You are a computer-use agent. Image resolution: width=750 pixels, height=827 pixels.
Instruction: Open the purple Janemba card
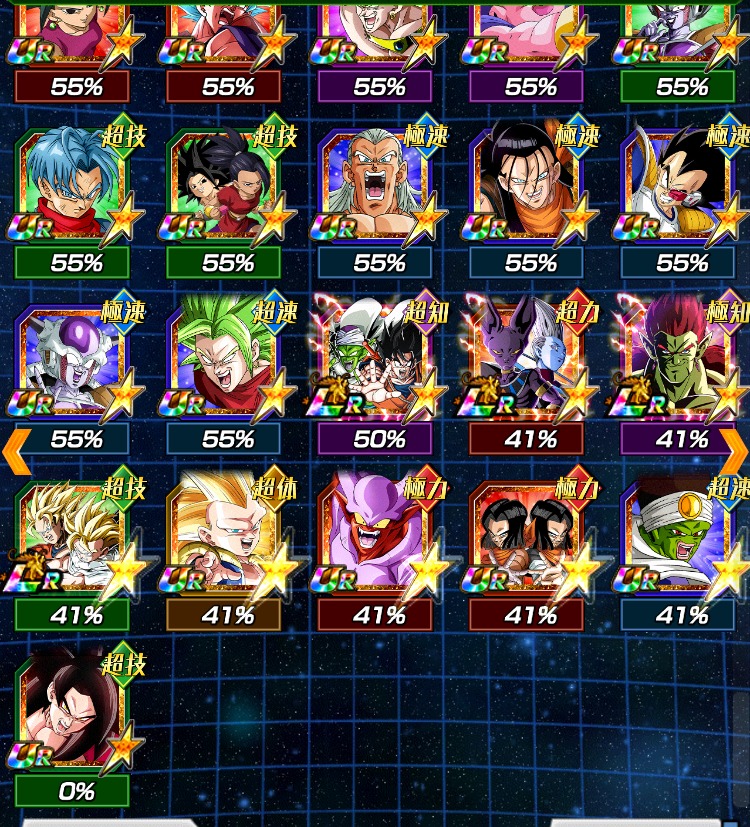(376, 539)
